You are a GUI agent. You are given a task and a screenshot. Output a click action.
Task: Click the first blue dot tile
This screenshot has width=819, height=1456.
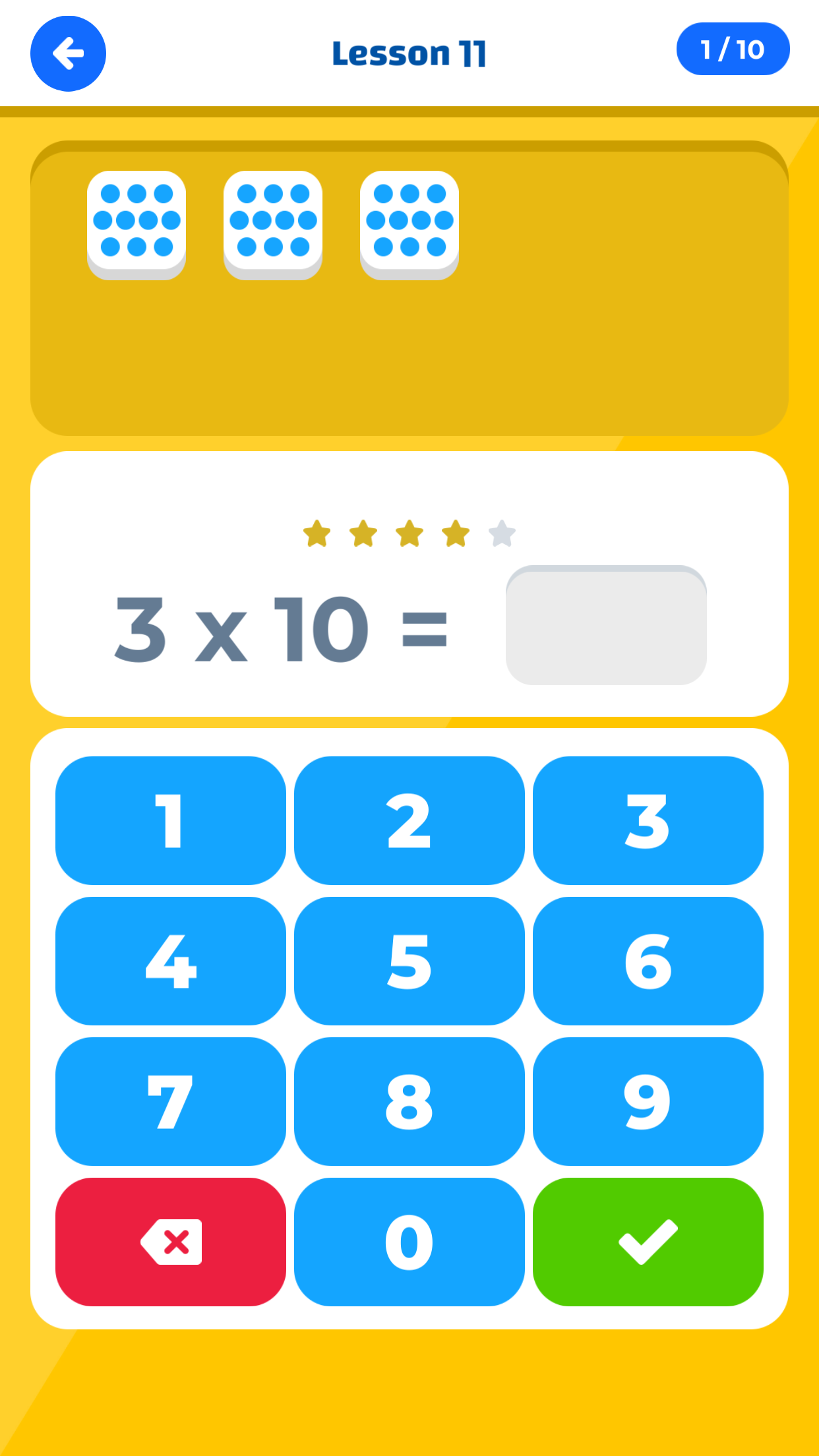coord(136,223)
